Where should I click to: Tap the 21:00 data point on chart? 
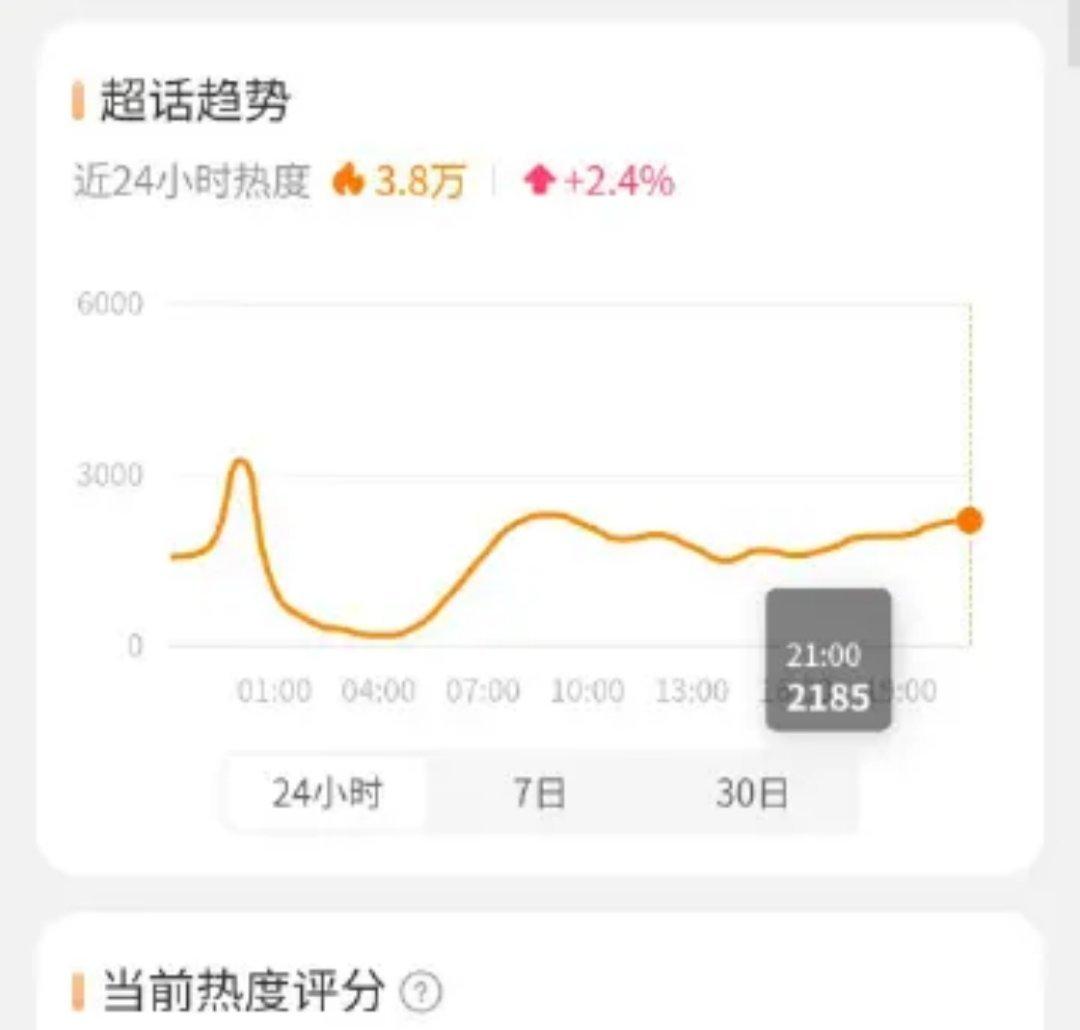pyautogui.click(x=969, y=520)
